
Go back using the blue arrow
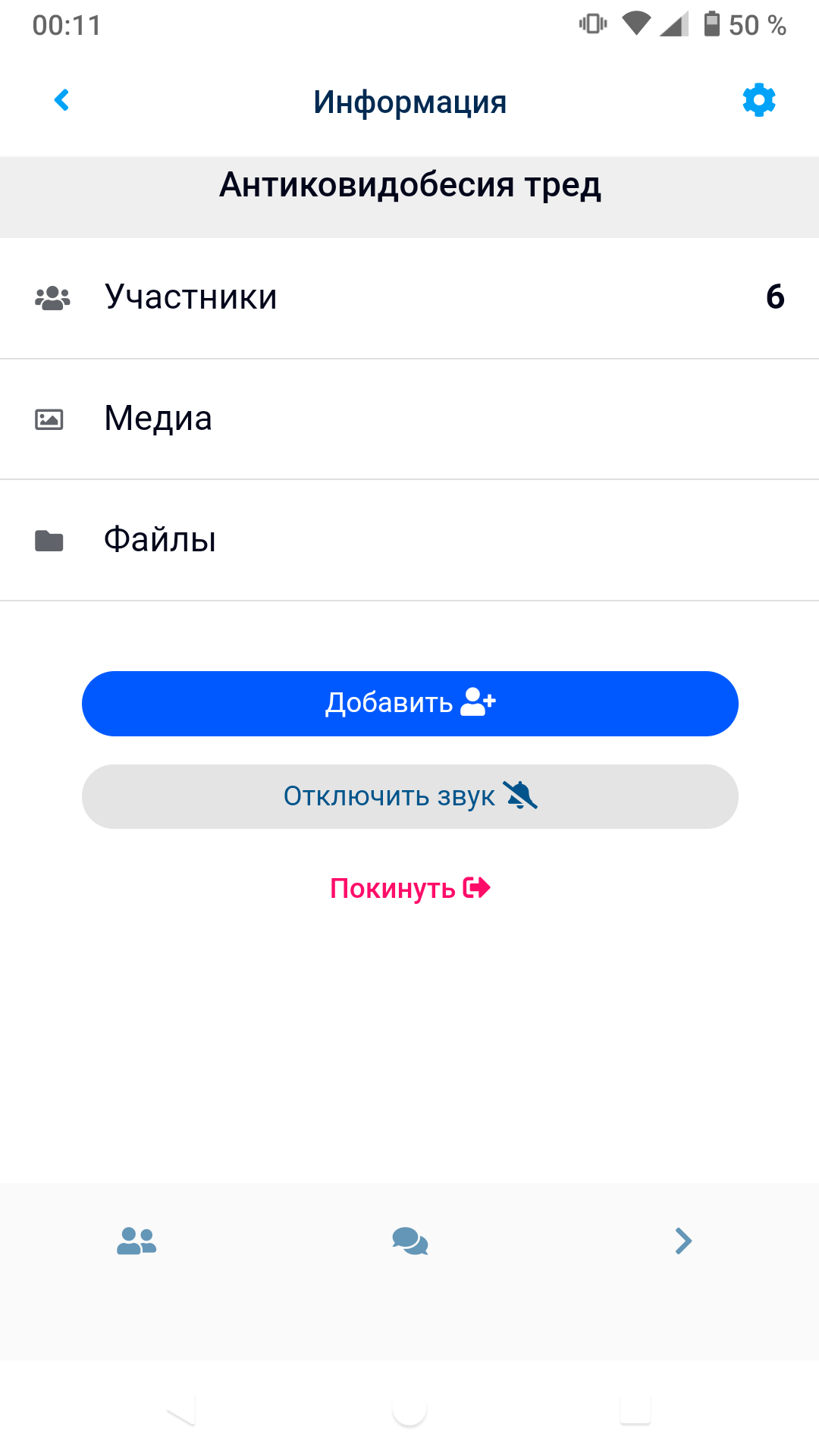(62, 100)
